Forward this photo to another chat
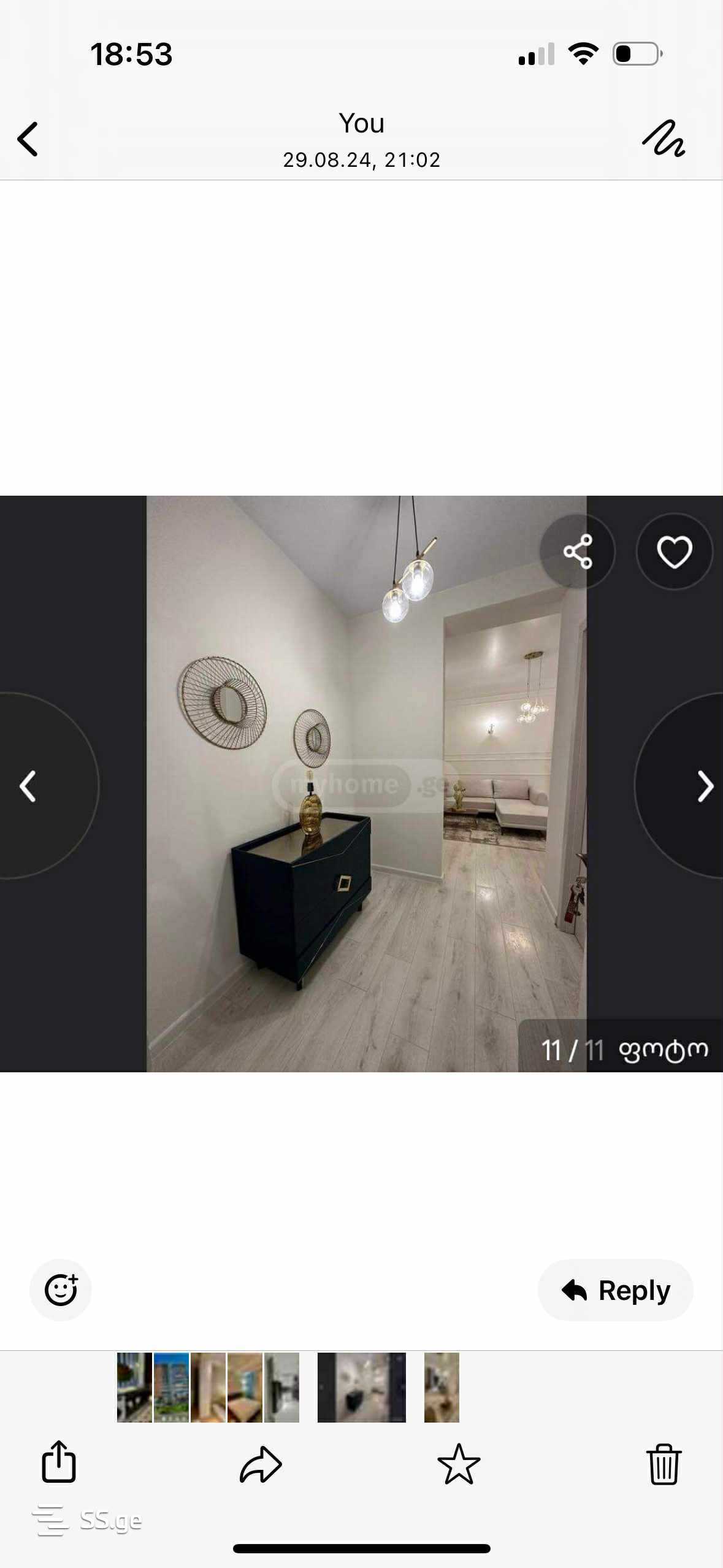 [x=260, y=1464]
